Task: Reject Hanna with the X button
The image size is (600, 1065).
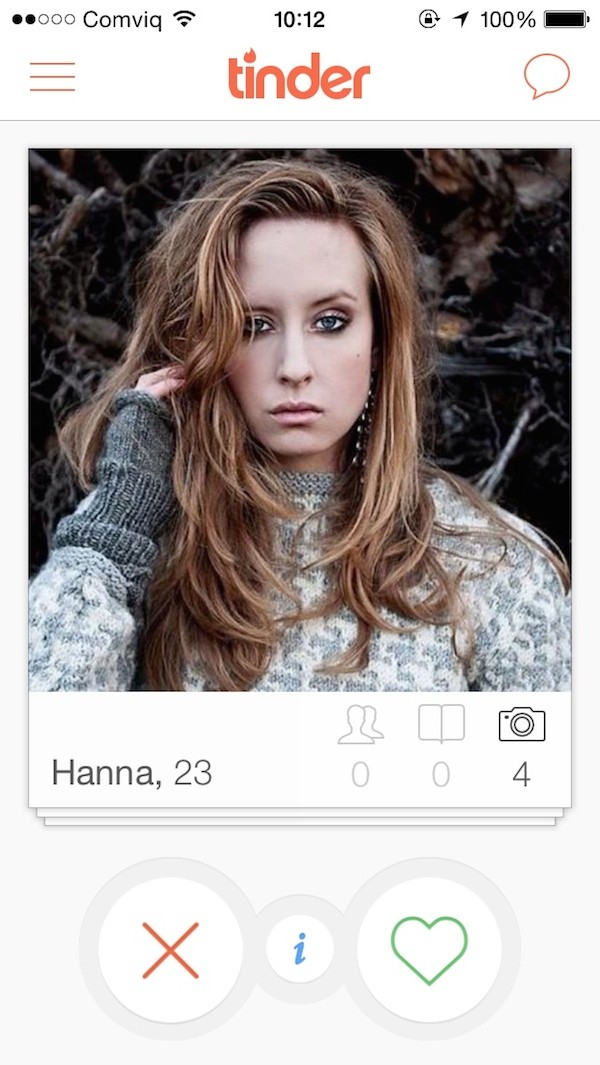Action: point(170,949)
